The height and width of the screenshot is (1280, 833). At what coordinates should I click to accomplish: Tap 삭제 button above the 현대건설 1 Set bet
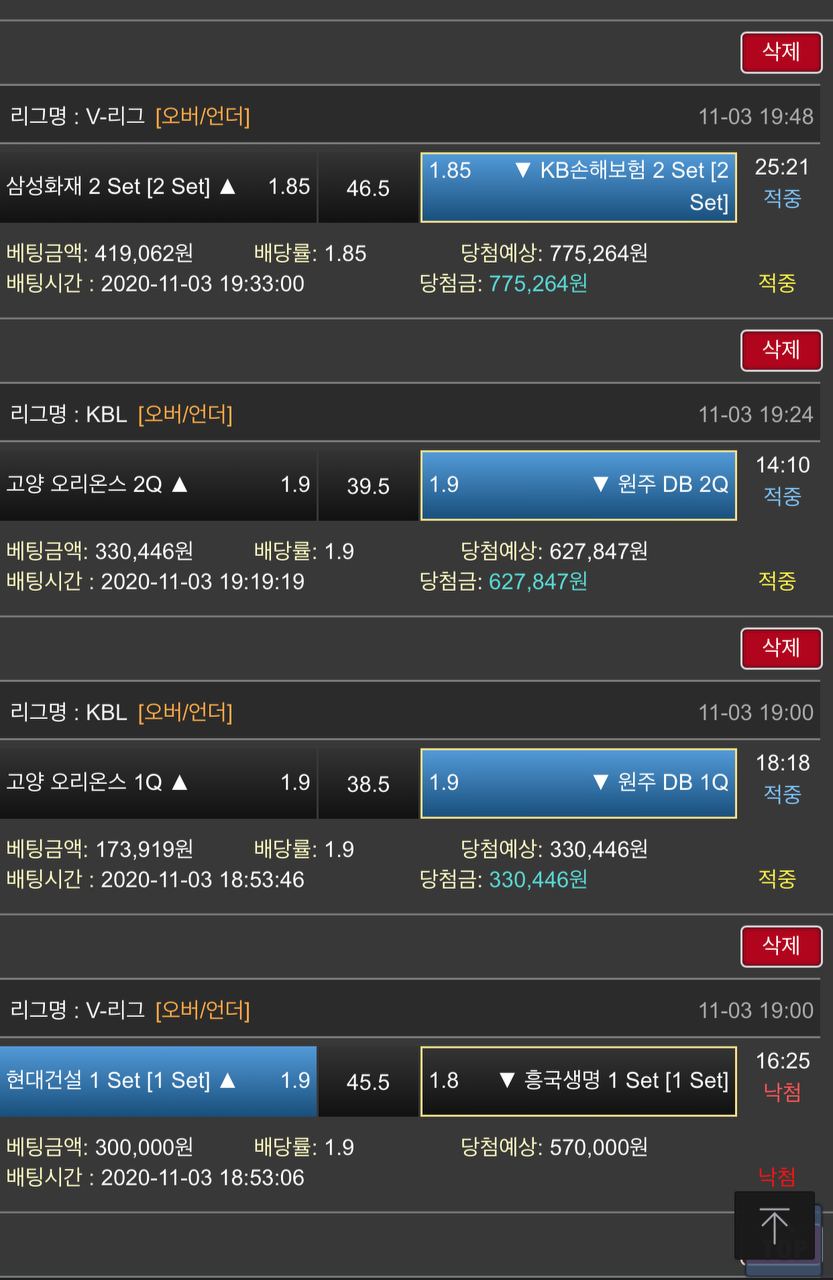pyautogui.click(x=781, y=946)
